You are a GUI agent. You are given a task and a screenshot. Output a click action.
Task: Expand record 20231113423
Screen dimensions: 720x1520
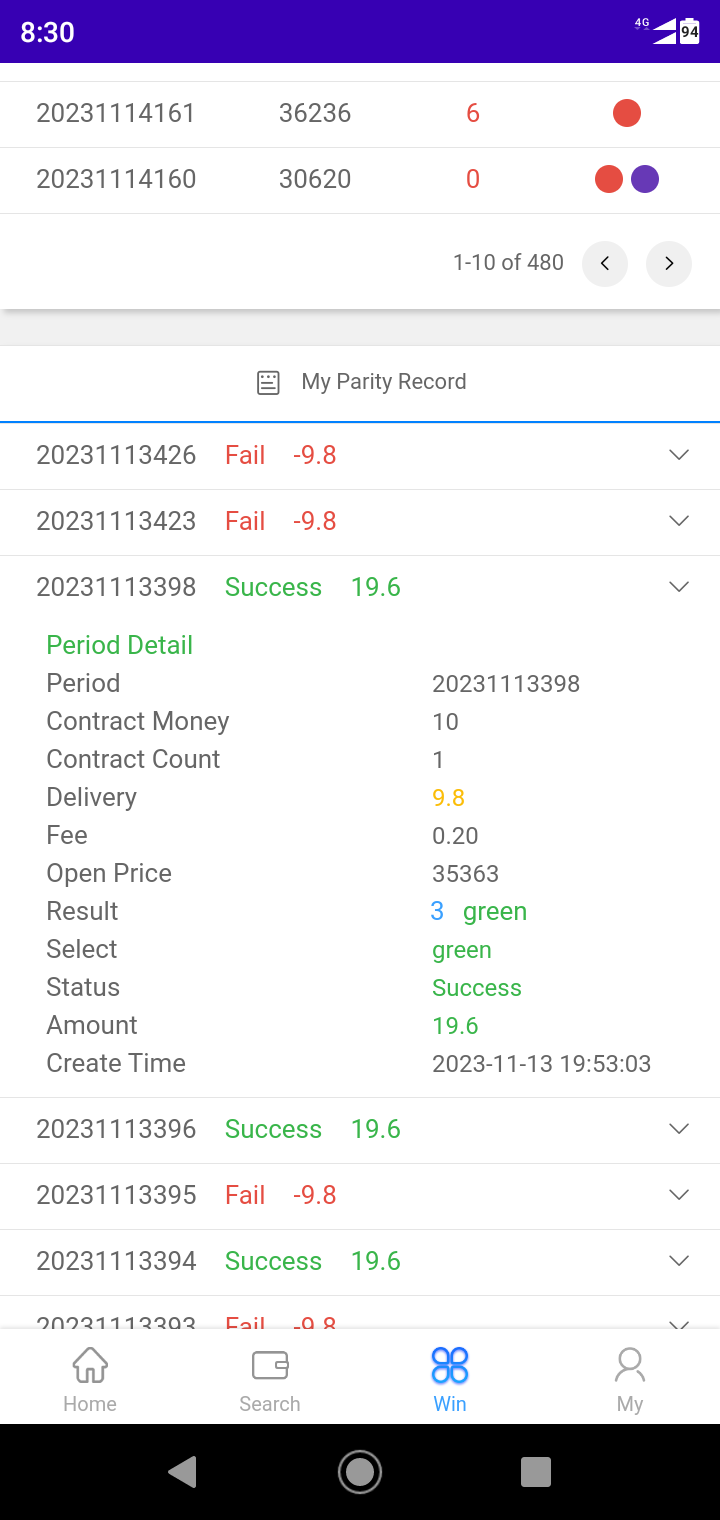(x=679, y=522)
